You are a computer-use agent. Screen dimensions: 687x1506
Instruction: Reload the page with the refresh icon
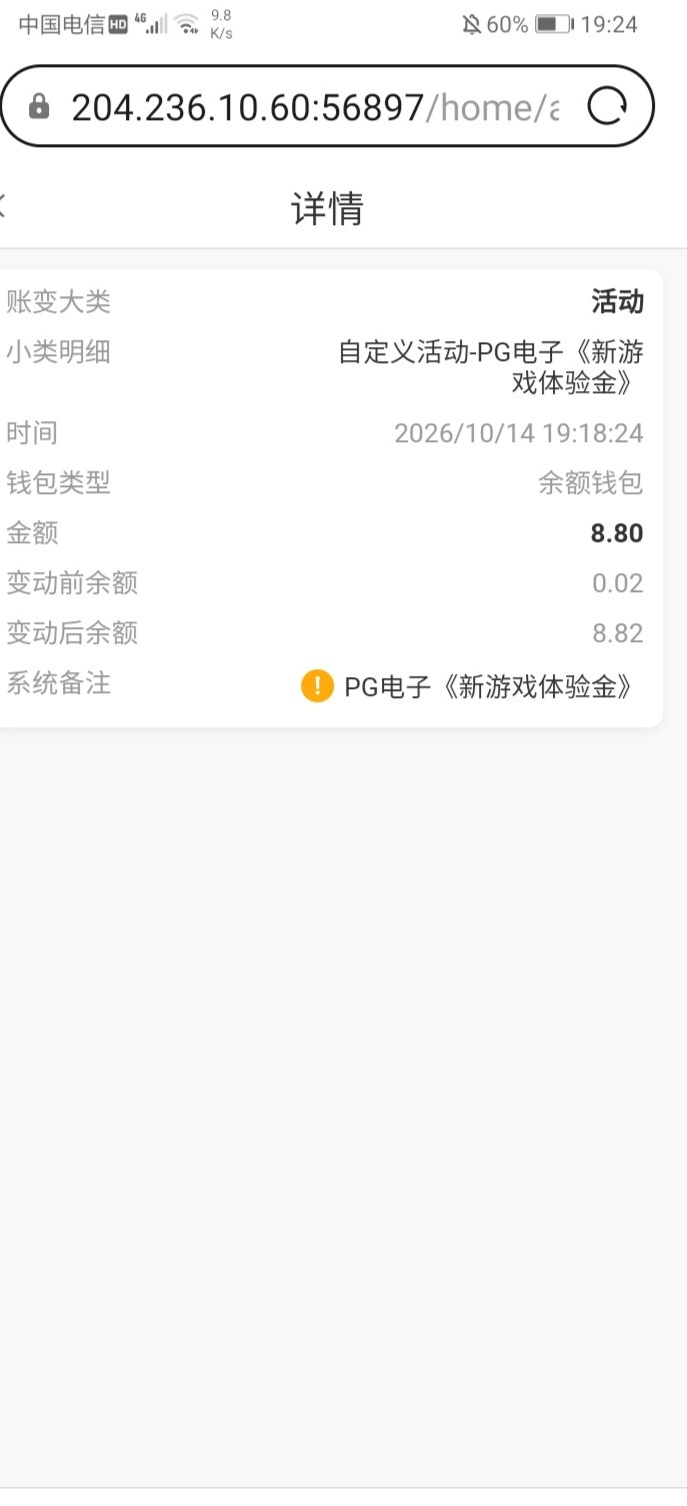606,106
